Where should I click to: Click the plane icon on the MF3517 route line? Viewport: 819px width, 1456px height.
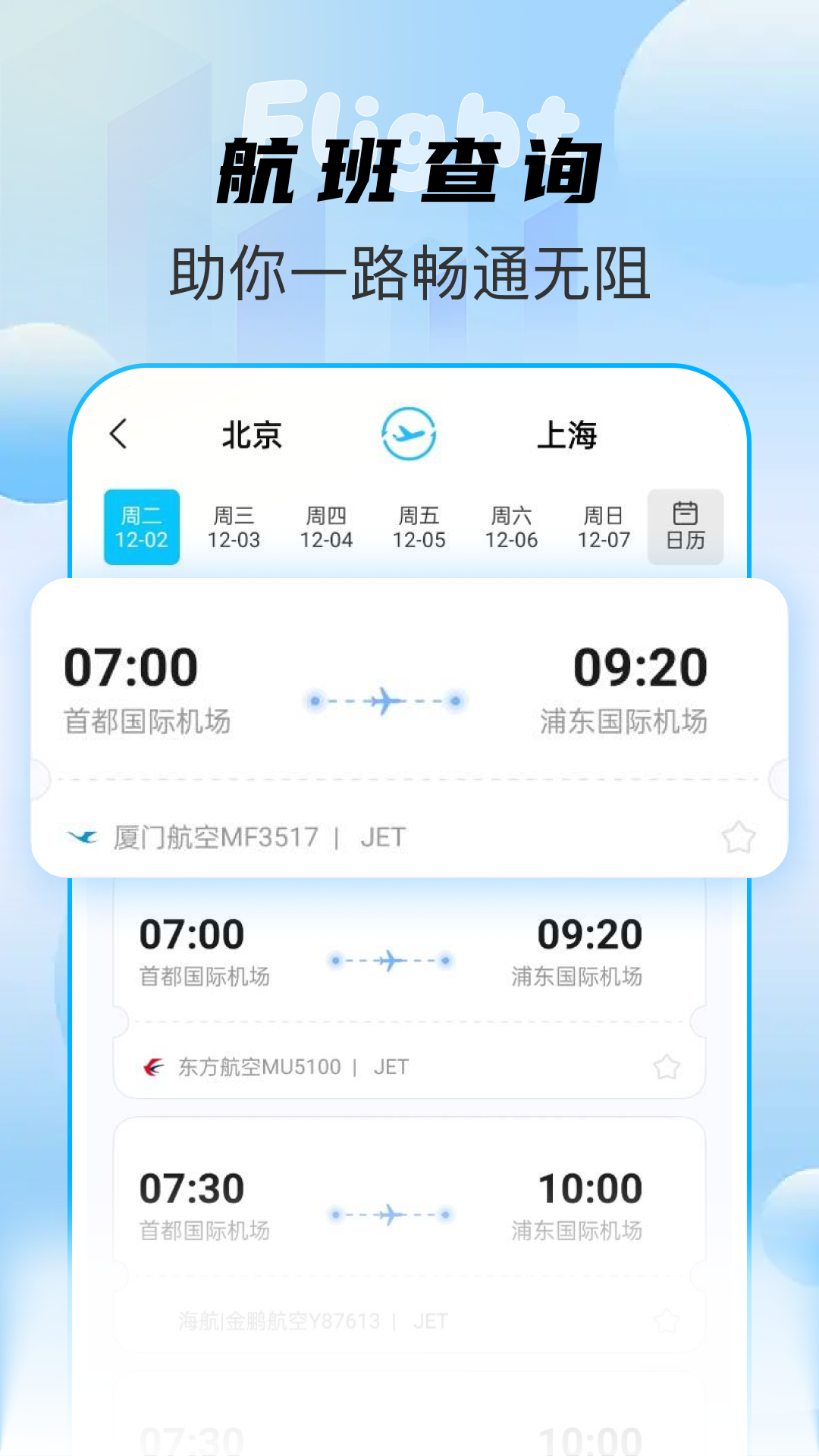tap(385, 701)
